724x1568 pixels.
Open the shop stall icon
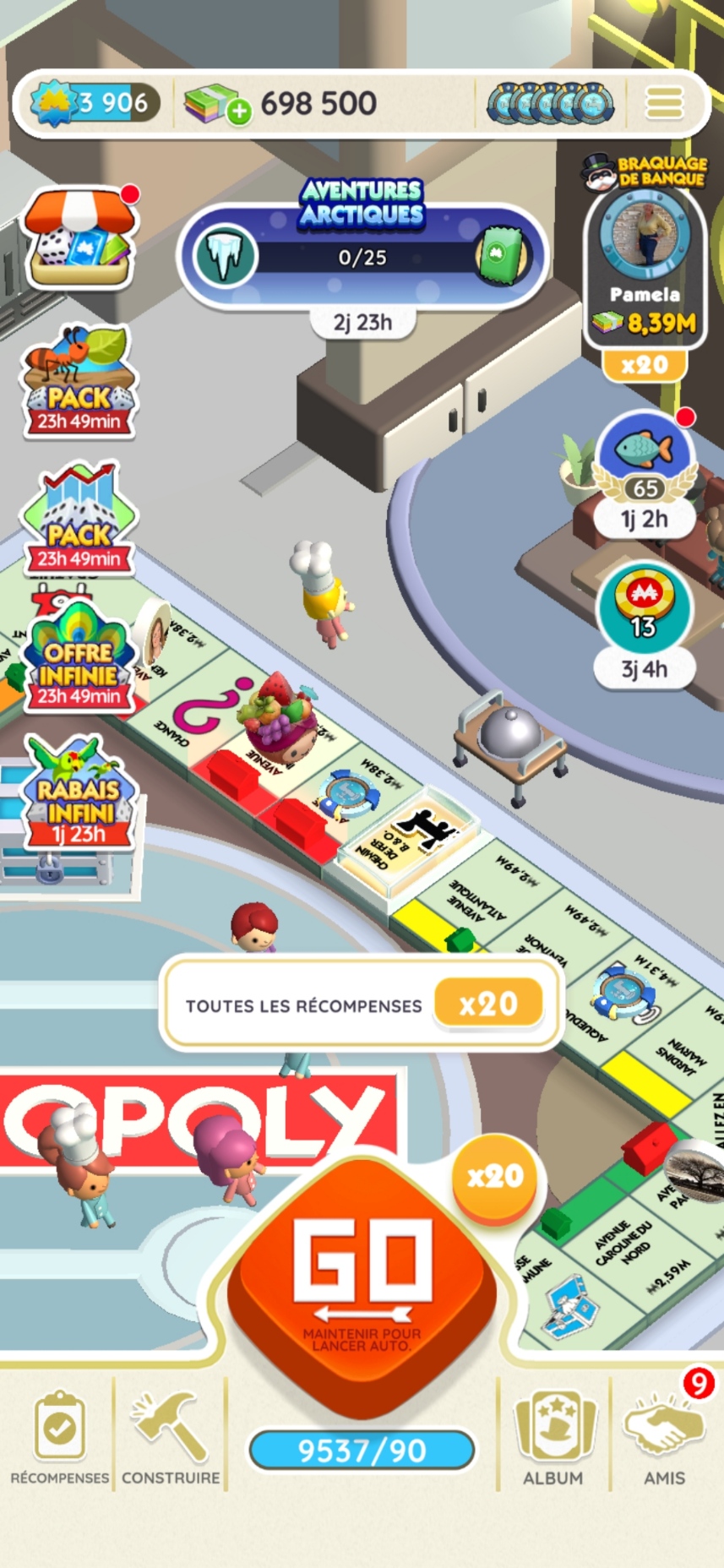[x=79, y=237]
